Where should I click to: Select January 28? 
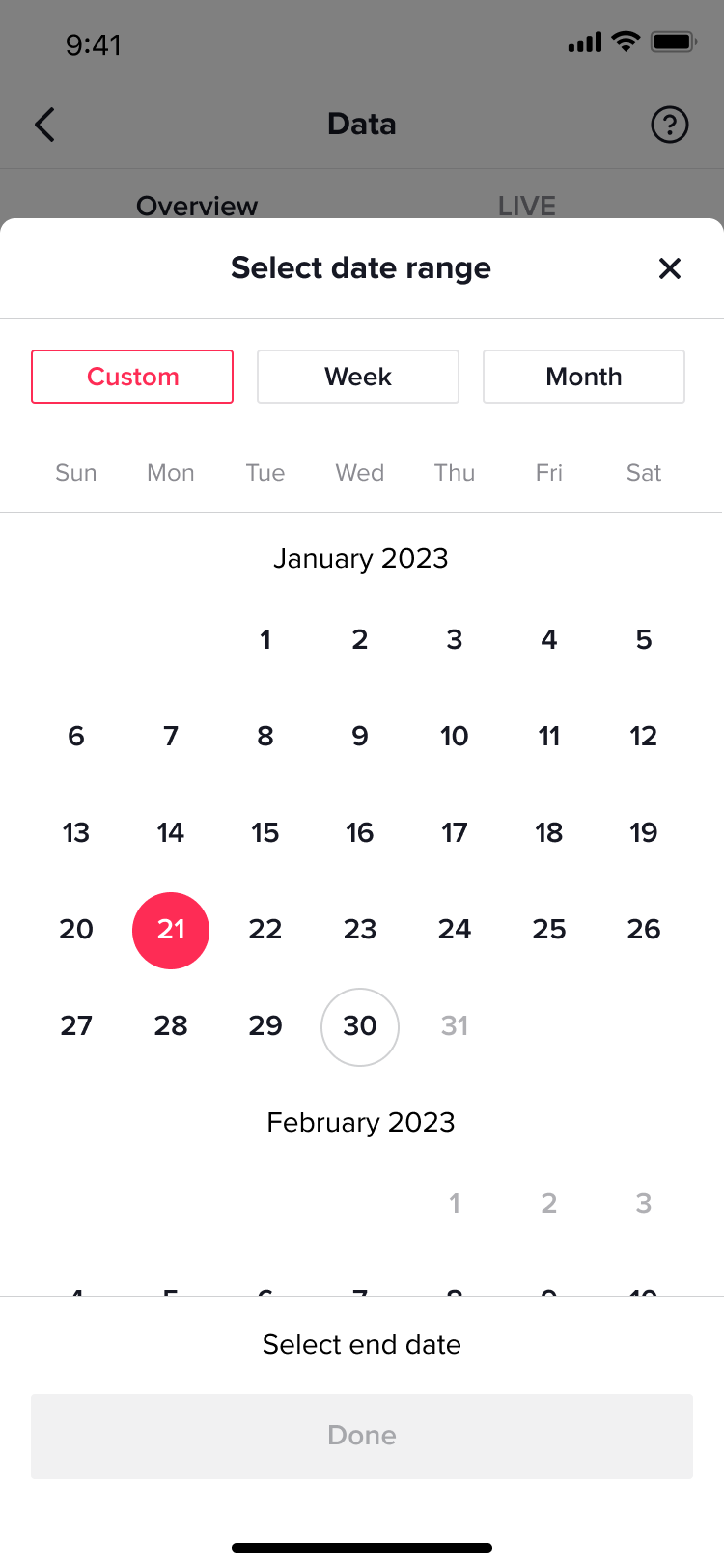click(x=171, y=1026)
